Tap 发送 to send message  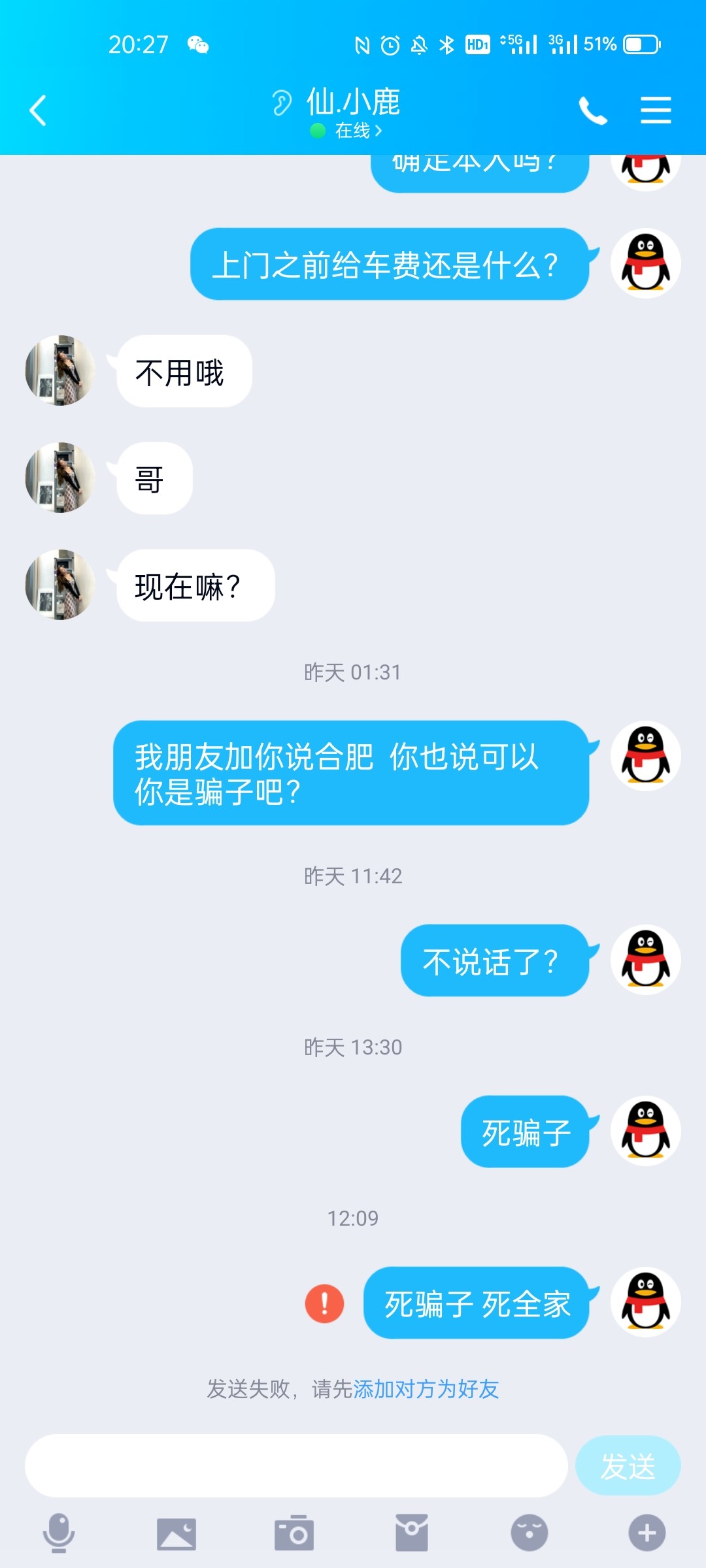coord(628,1465)
